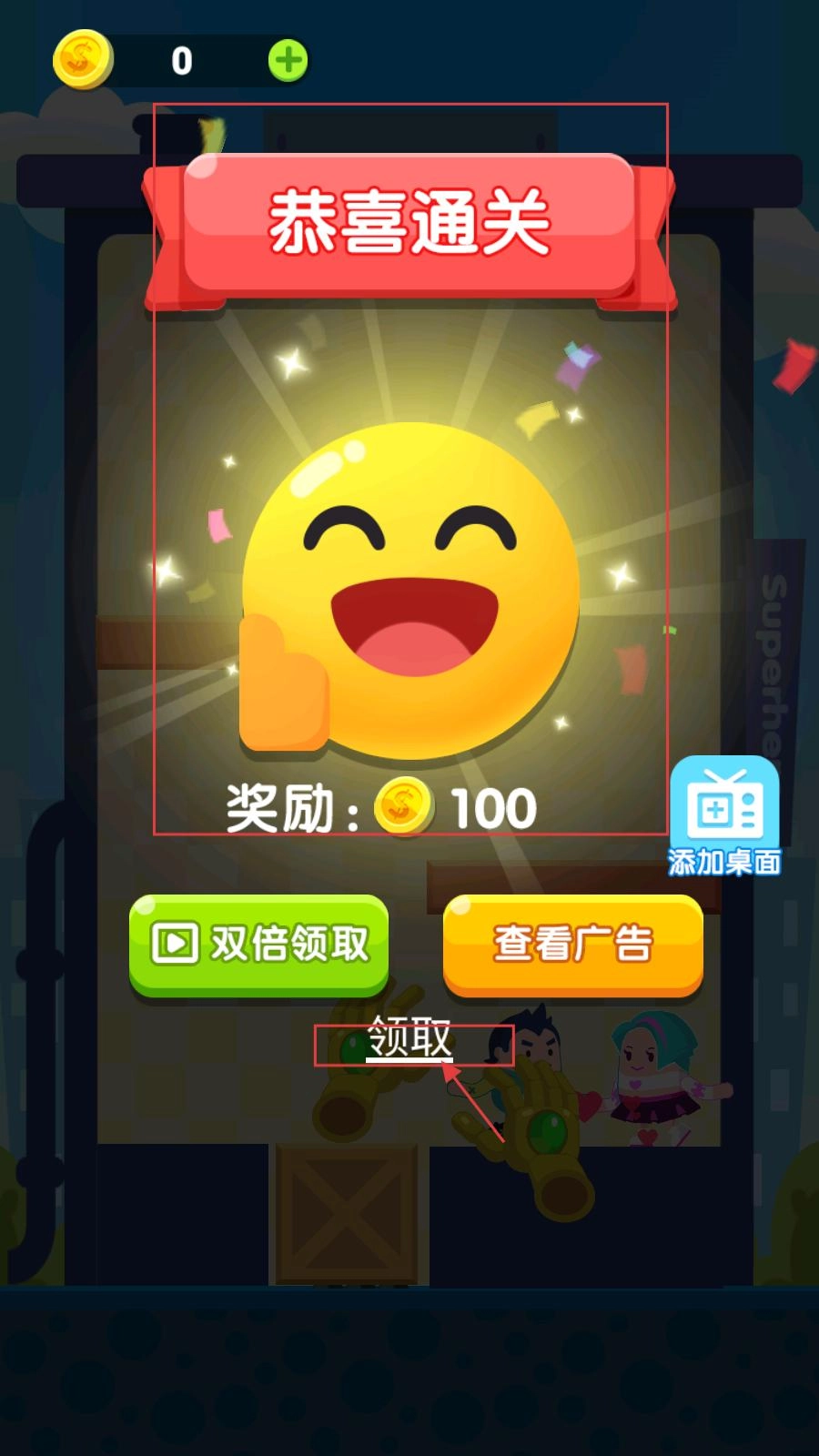Claim double reward with 双倍领取
819x1456 pixels.
(259, 945)
